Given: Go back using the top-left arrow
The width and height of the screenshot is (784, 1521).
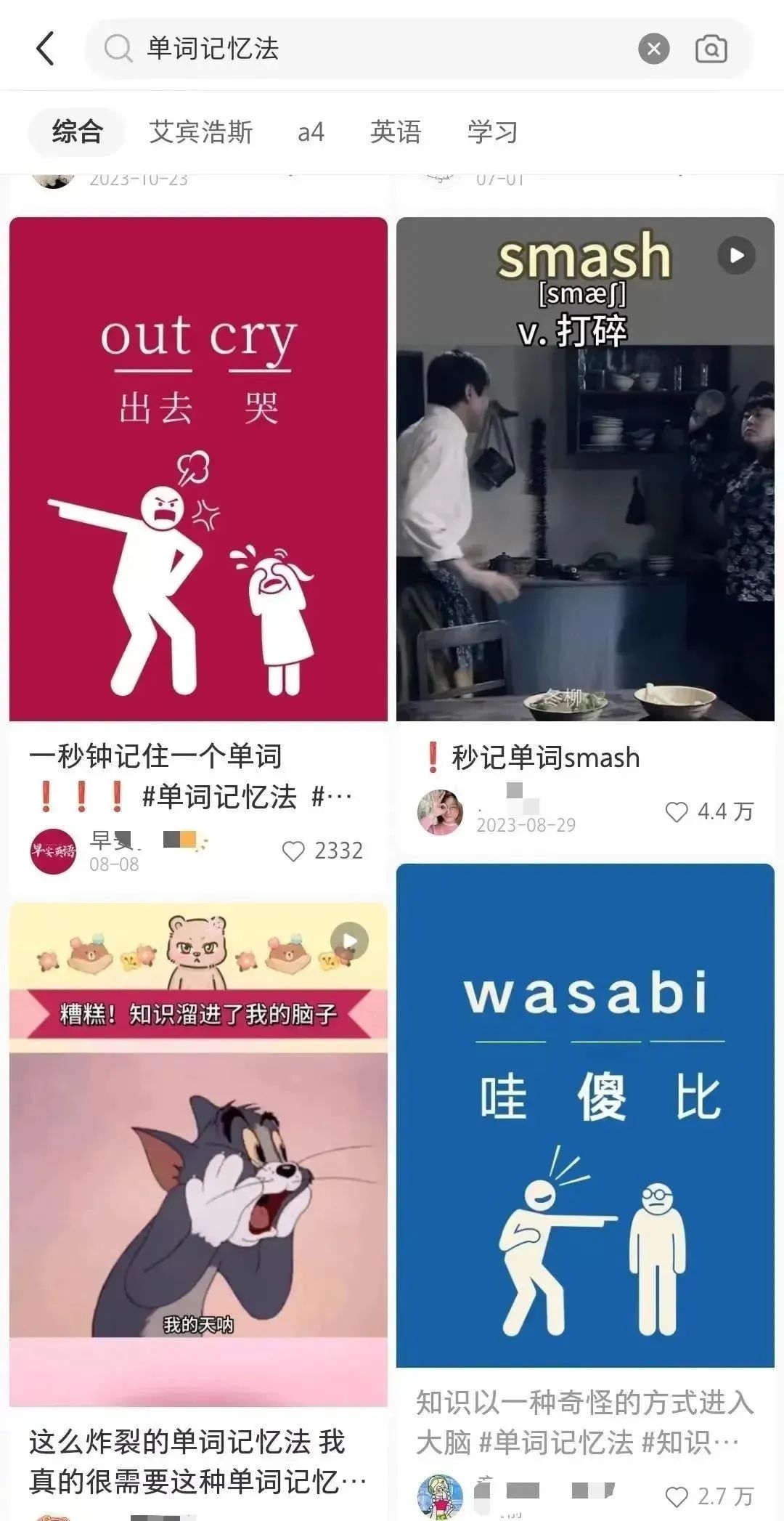Looking at the screenshot, I should pos(45,49).
